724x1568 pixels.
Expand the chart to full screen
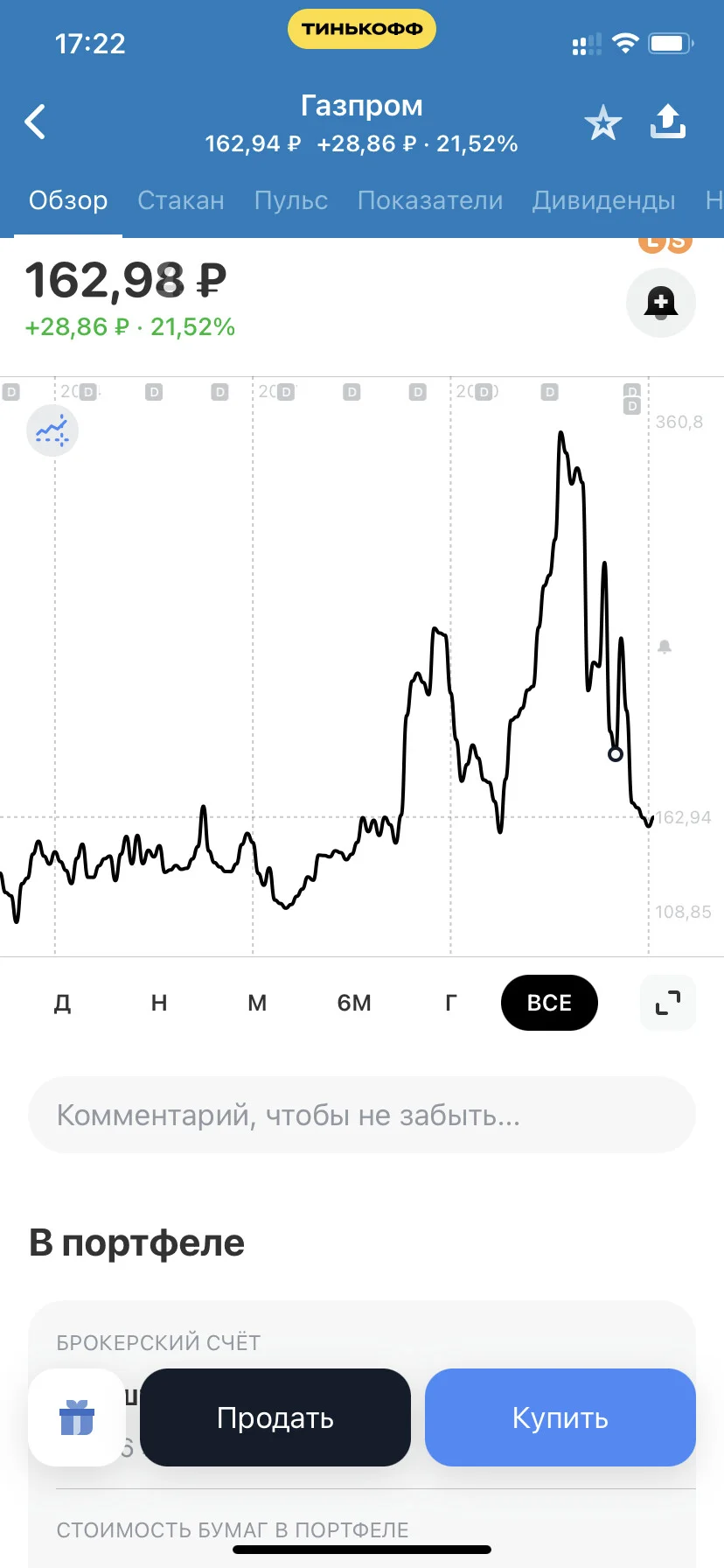668,1003
